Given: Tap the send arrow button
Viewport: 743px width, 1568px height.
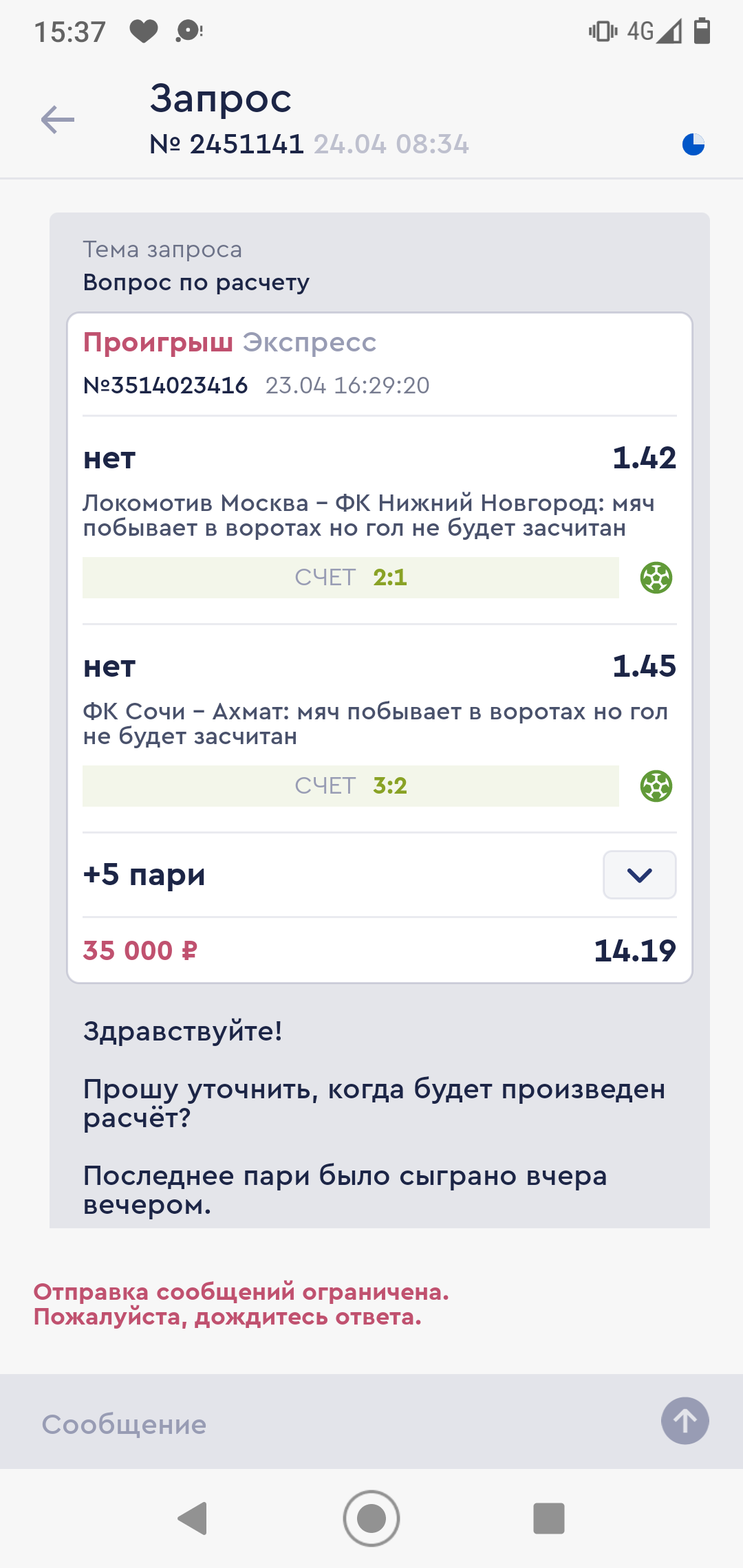Looking at the screenshot, I should click(x=685, y=1421).
